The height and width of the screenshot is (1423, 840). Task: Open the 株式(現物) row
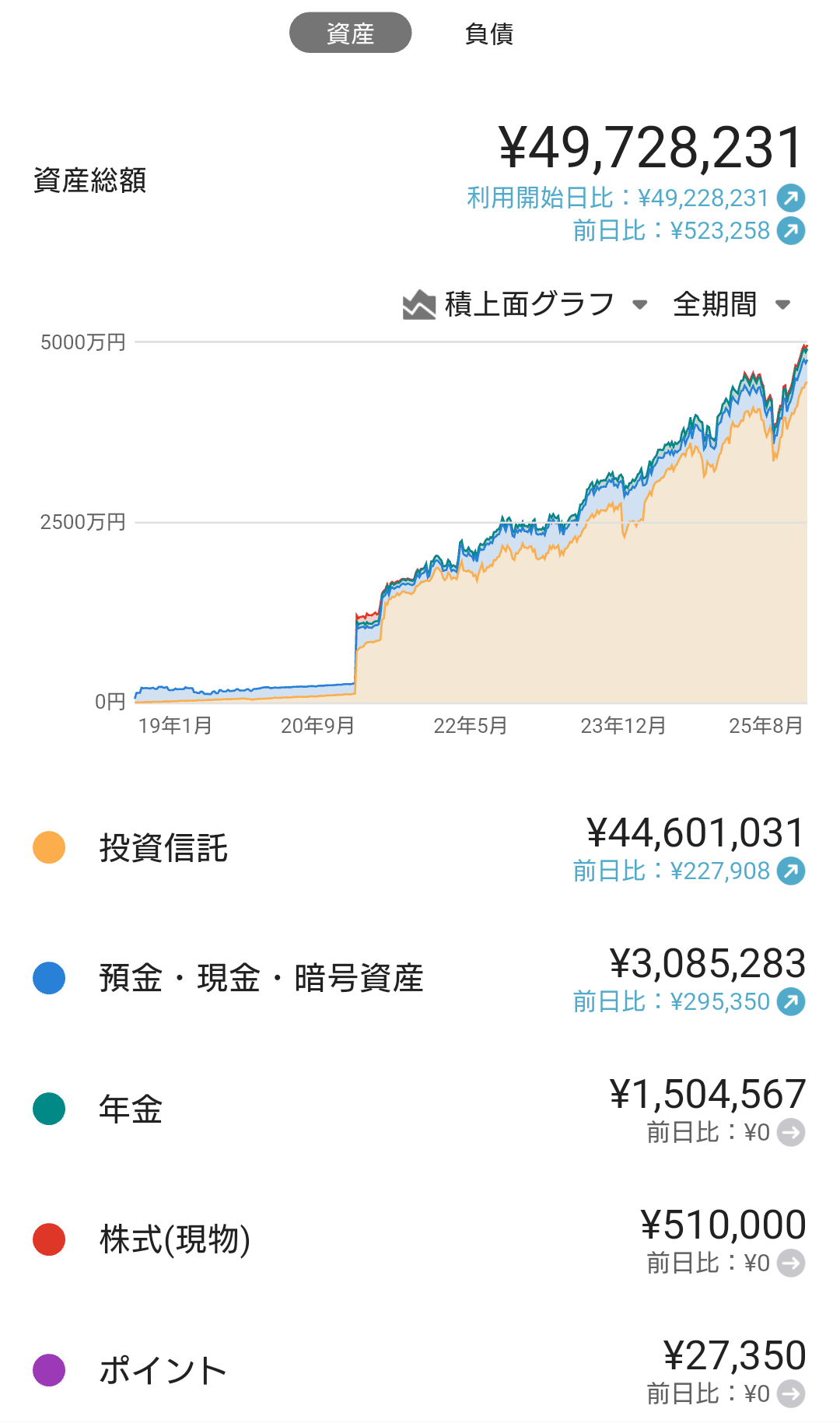coord(420,1240)
